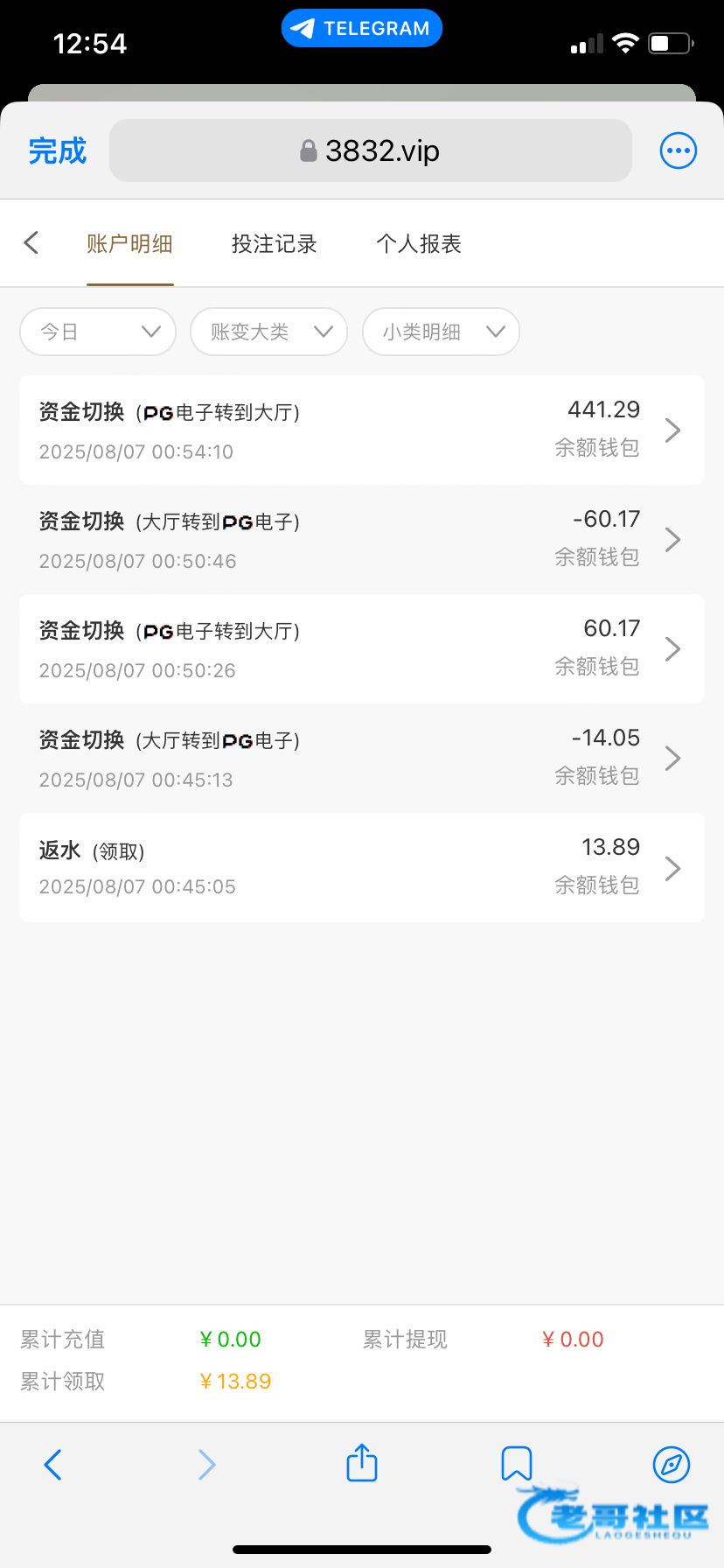Open the -14.05 资金切换 record

(361, 758)
